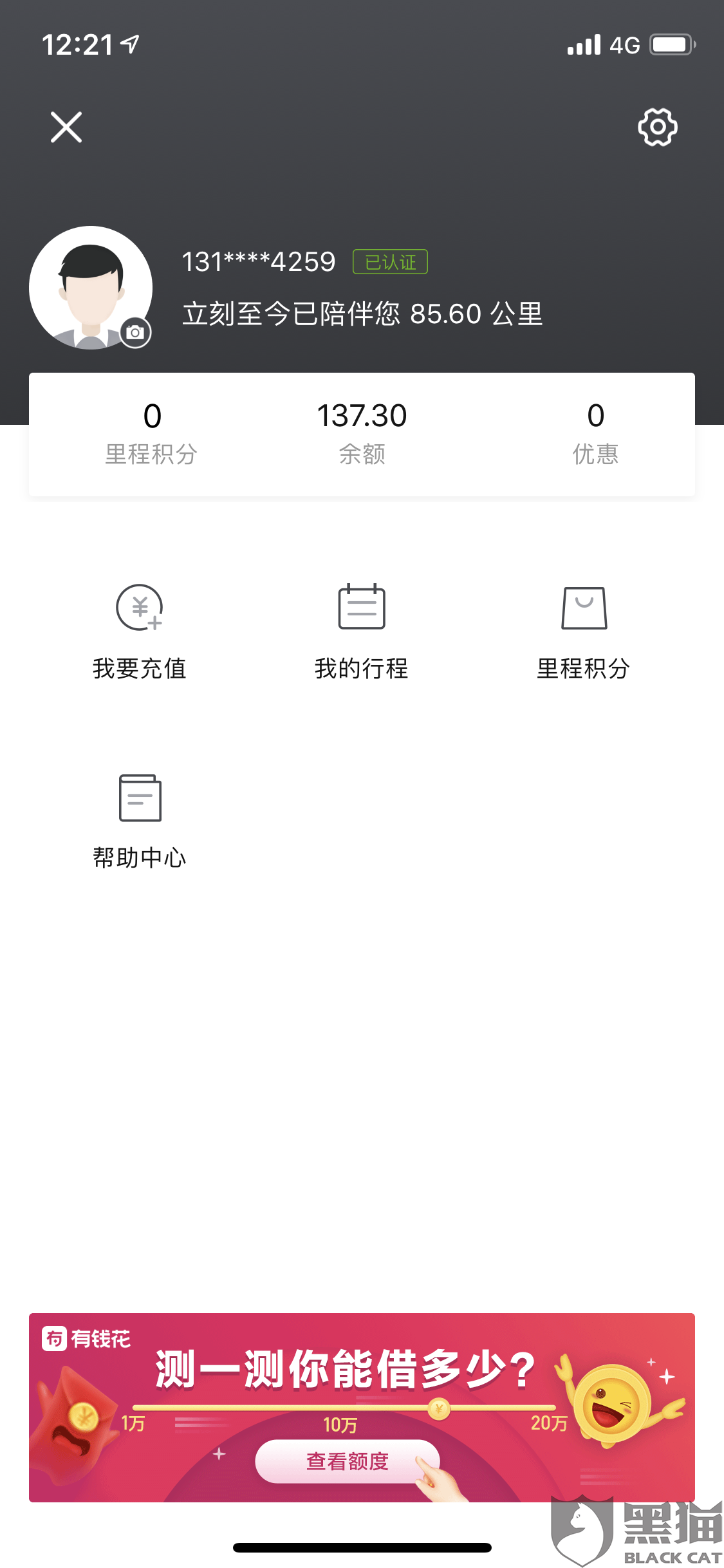Change the profile avatar photo

(135, 332)
